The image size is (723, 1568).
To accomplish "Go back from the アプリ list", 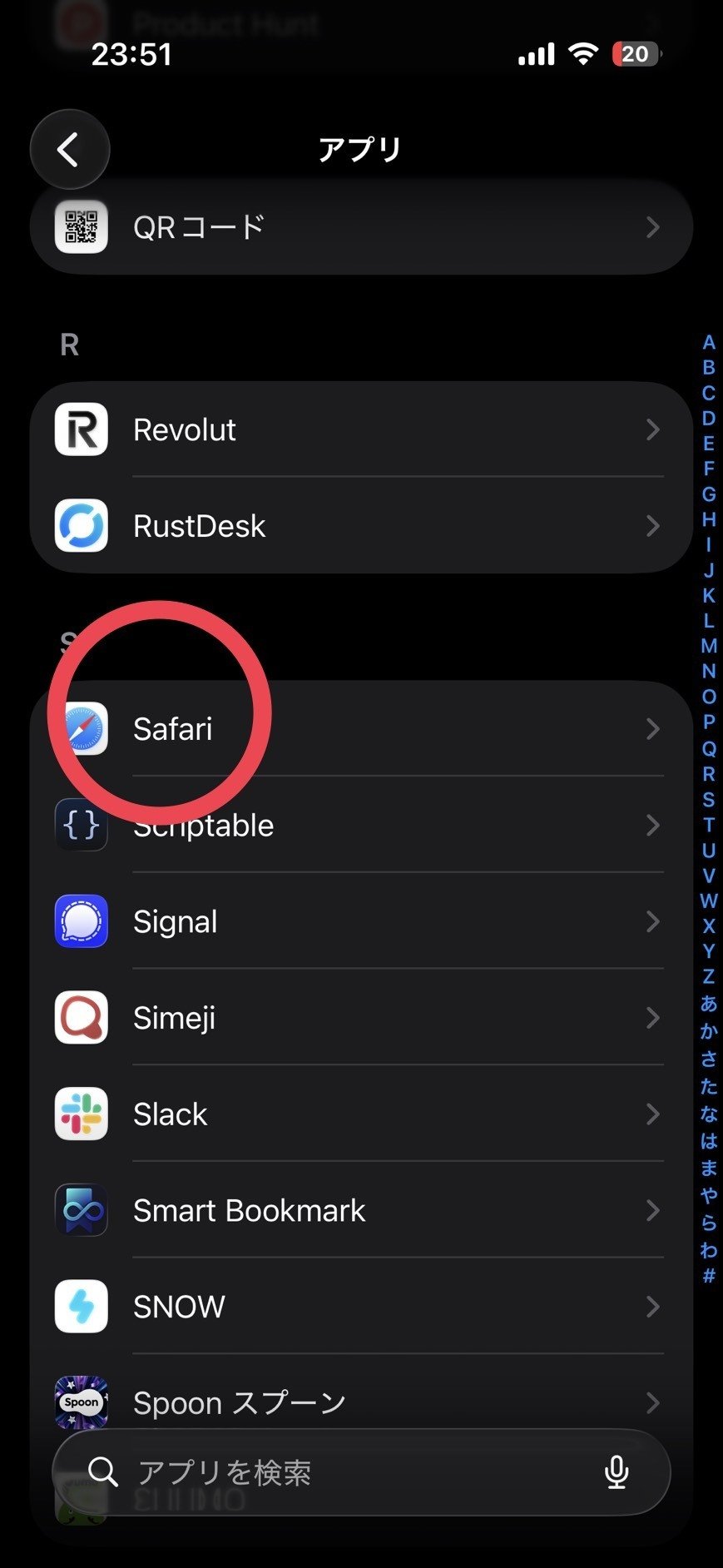I will pyautogui.click(x=69, y=150).
